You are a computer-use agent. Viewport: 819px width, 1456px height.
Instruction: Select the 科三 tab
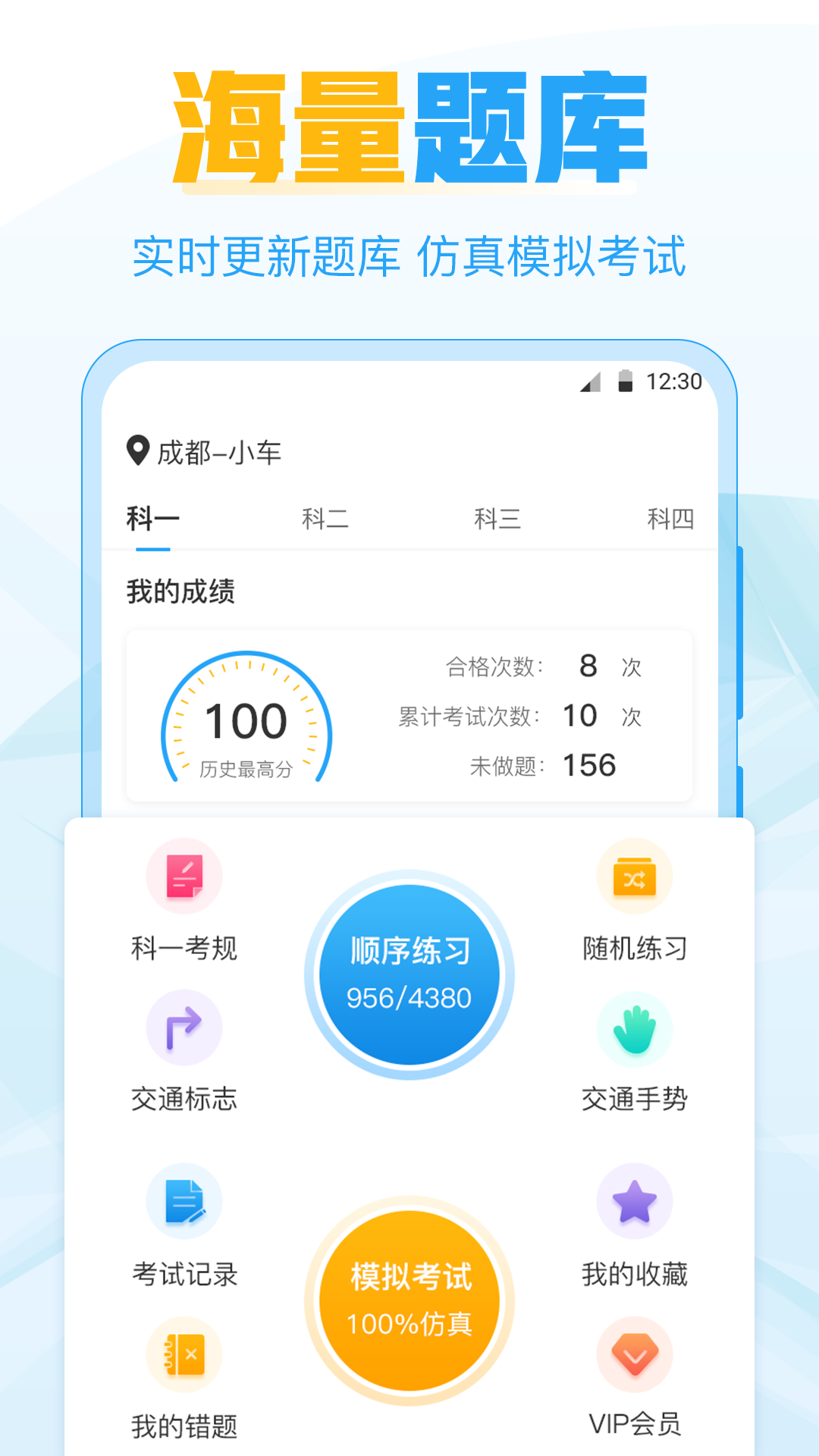[x=498, y=518]
